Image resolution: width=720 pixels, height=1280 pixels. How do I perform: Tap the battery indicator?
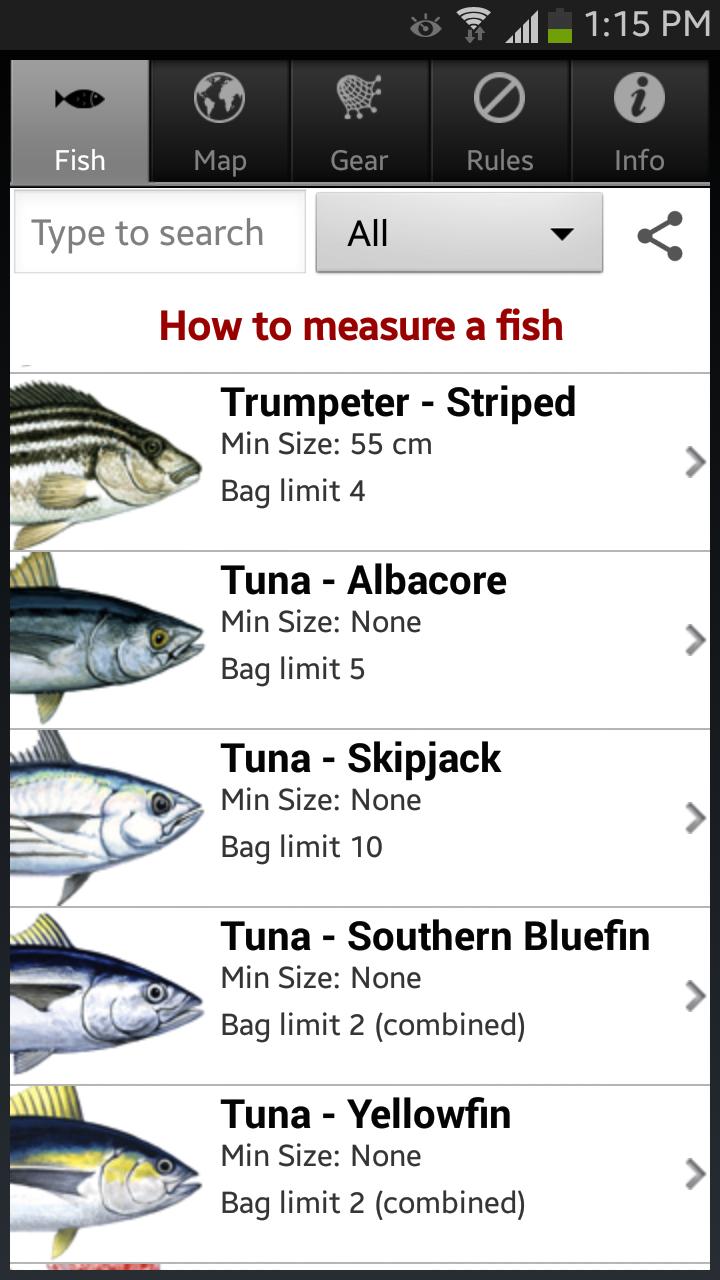556,25
